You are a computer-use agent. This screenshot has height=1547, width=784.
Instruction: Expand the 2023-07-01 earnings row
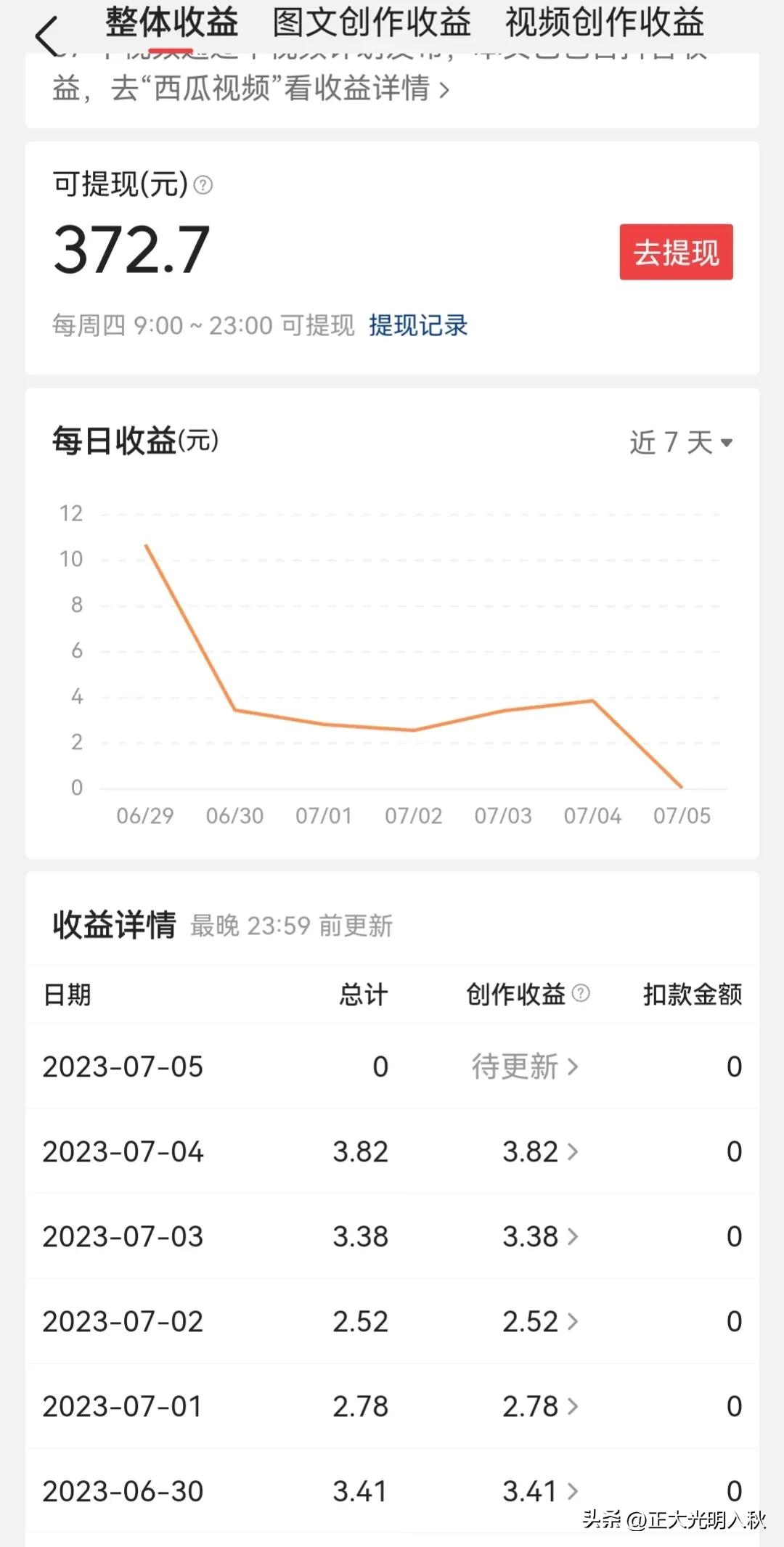click(x=574, y=1406)
